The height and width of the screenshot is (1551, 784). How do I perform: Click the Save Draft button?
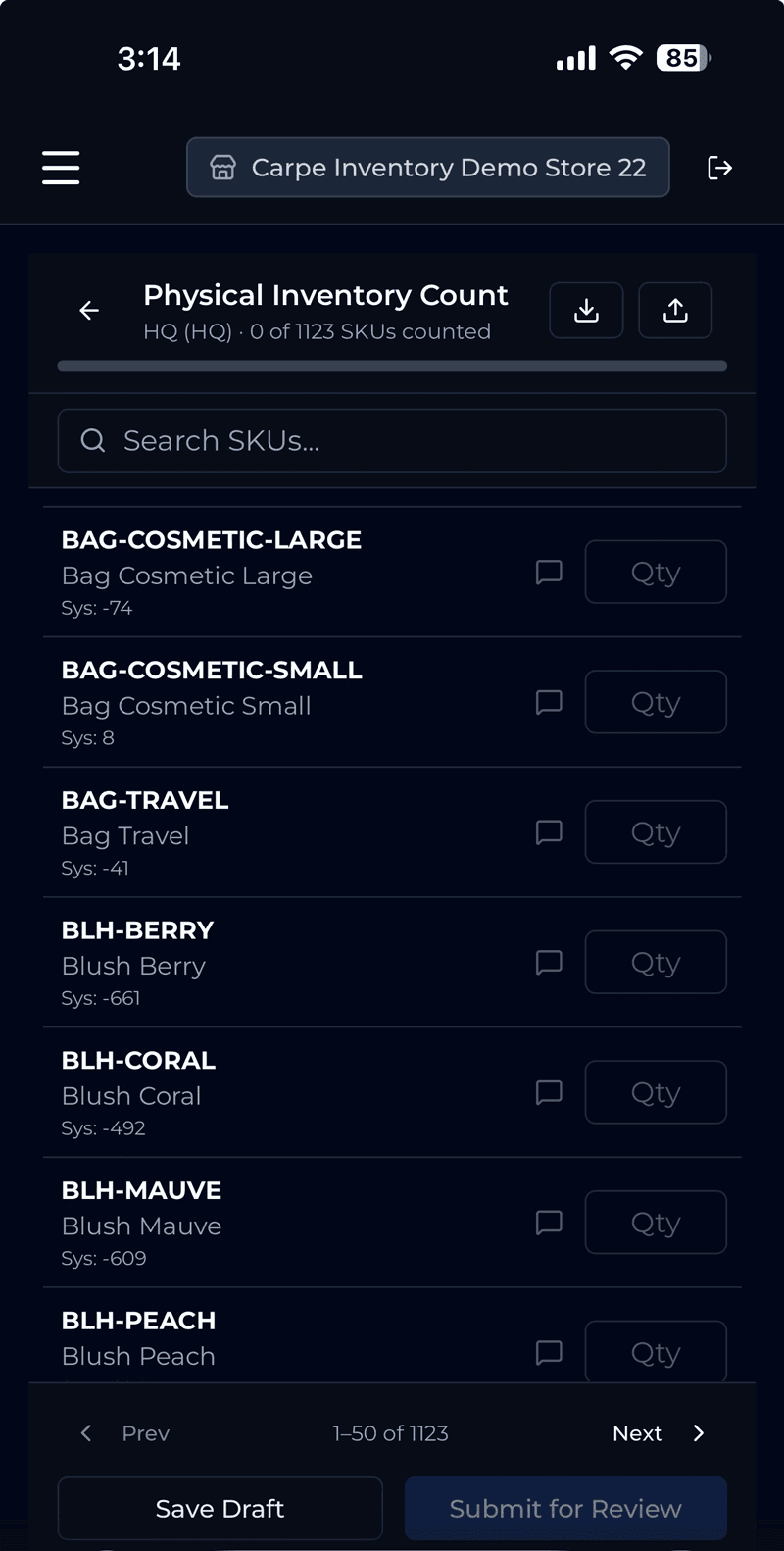click(220, 1508)
